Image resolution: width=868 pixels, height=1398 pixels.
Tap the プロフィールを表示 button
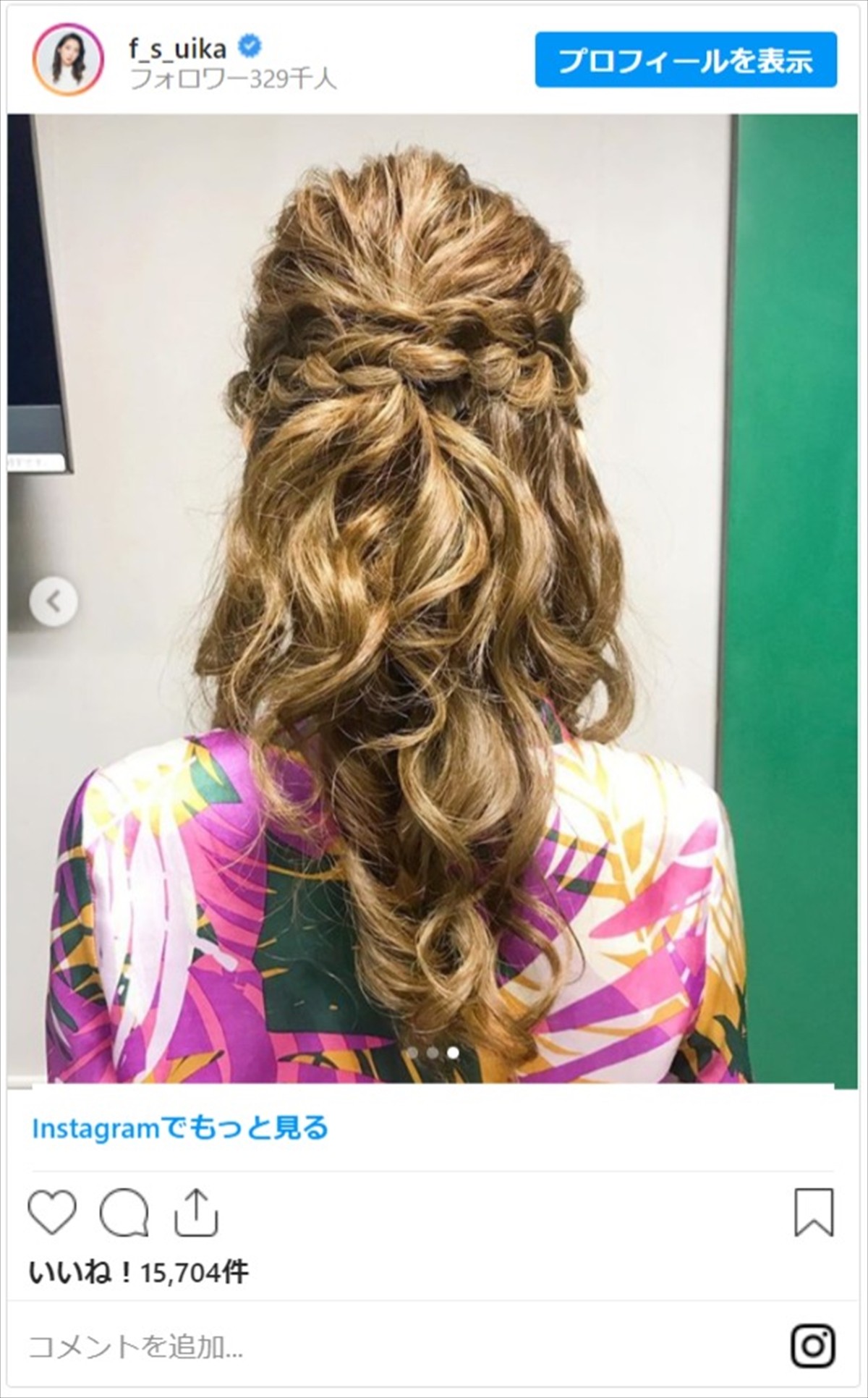tap(685, 60)
